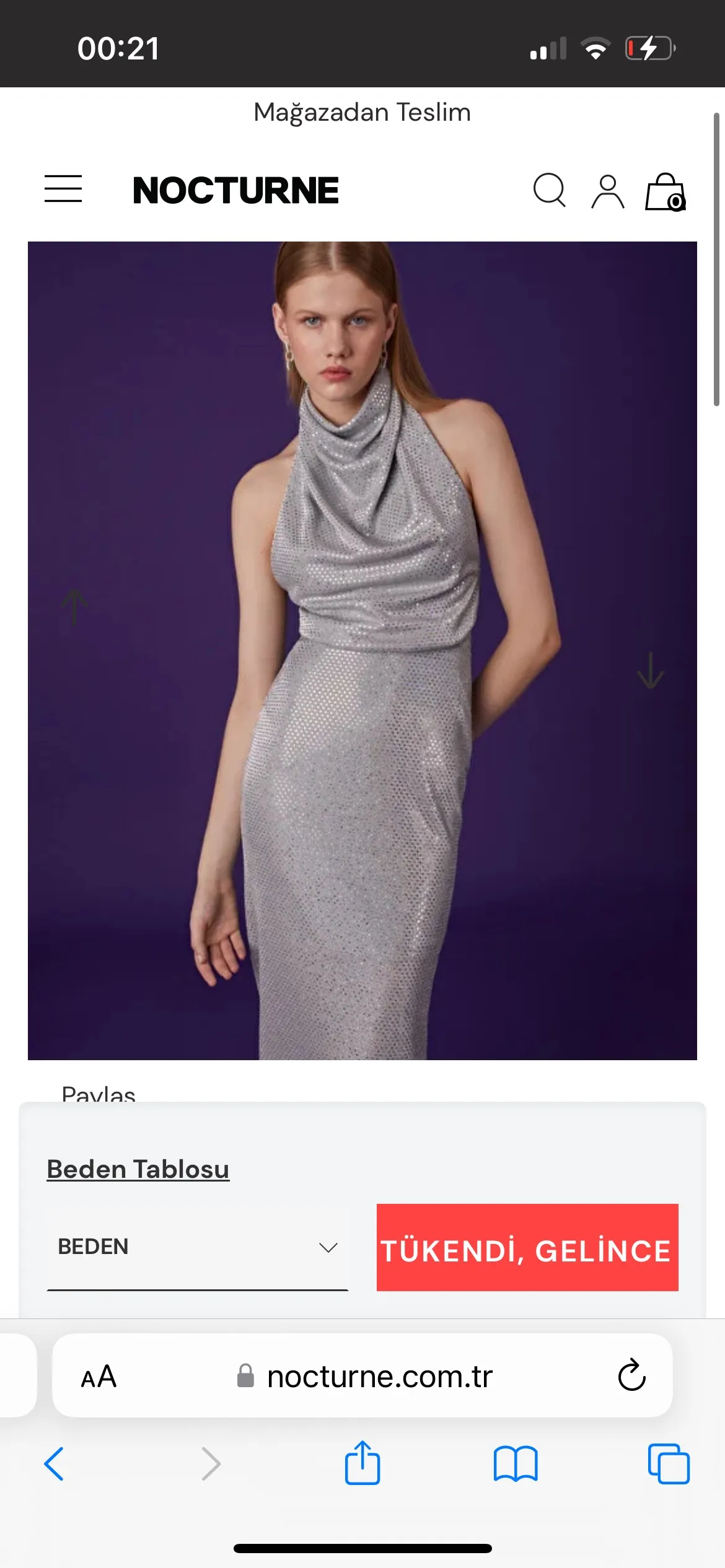This screenshot has height=1568, width=725.
Task: Show the previous product photo via up arrow
Action: tap(75, 607)
